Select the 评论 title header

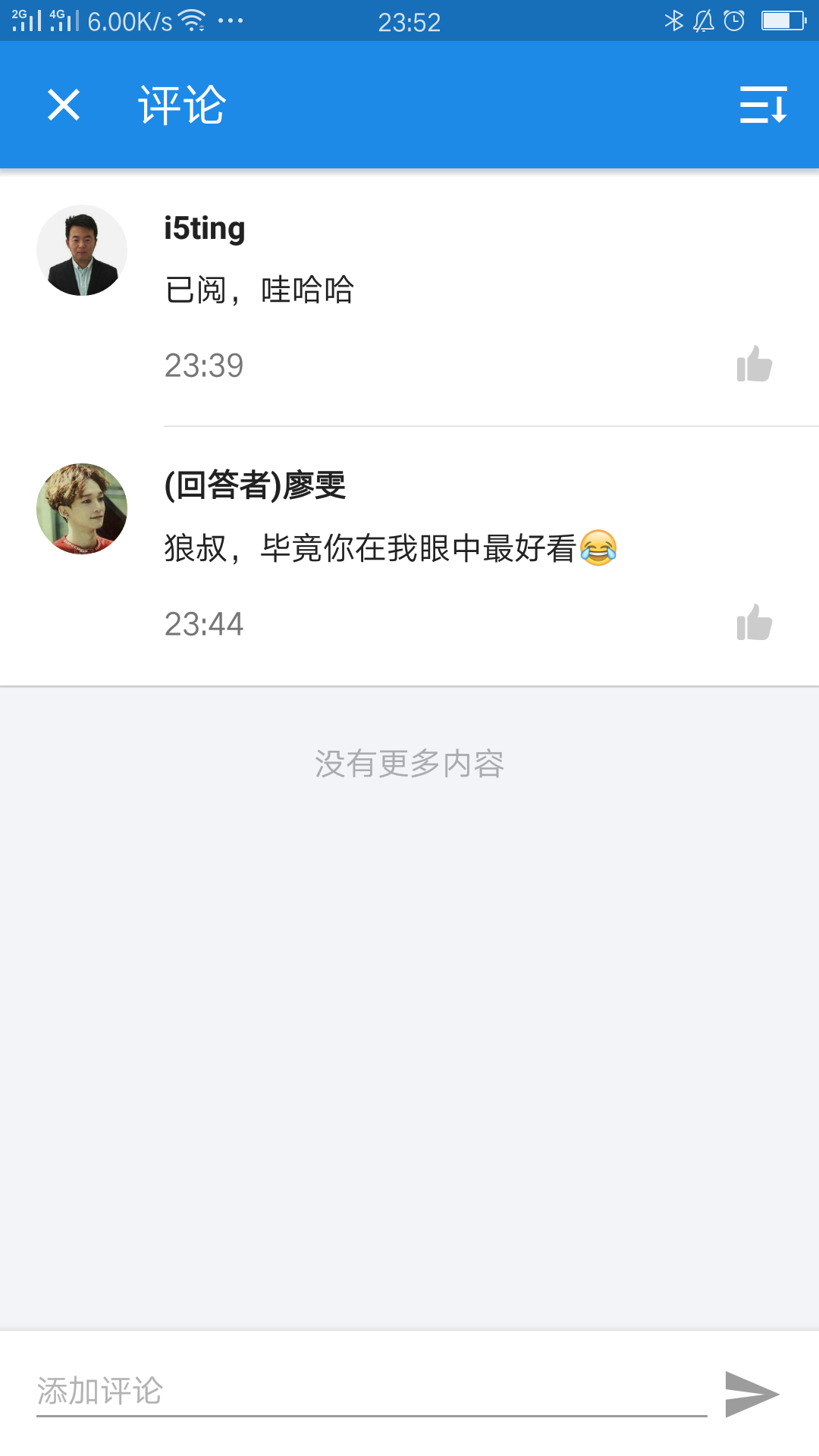(x=180, y=106)
